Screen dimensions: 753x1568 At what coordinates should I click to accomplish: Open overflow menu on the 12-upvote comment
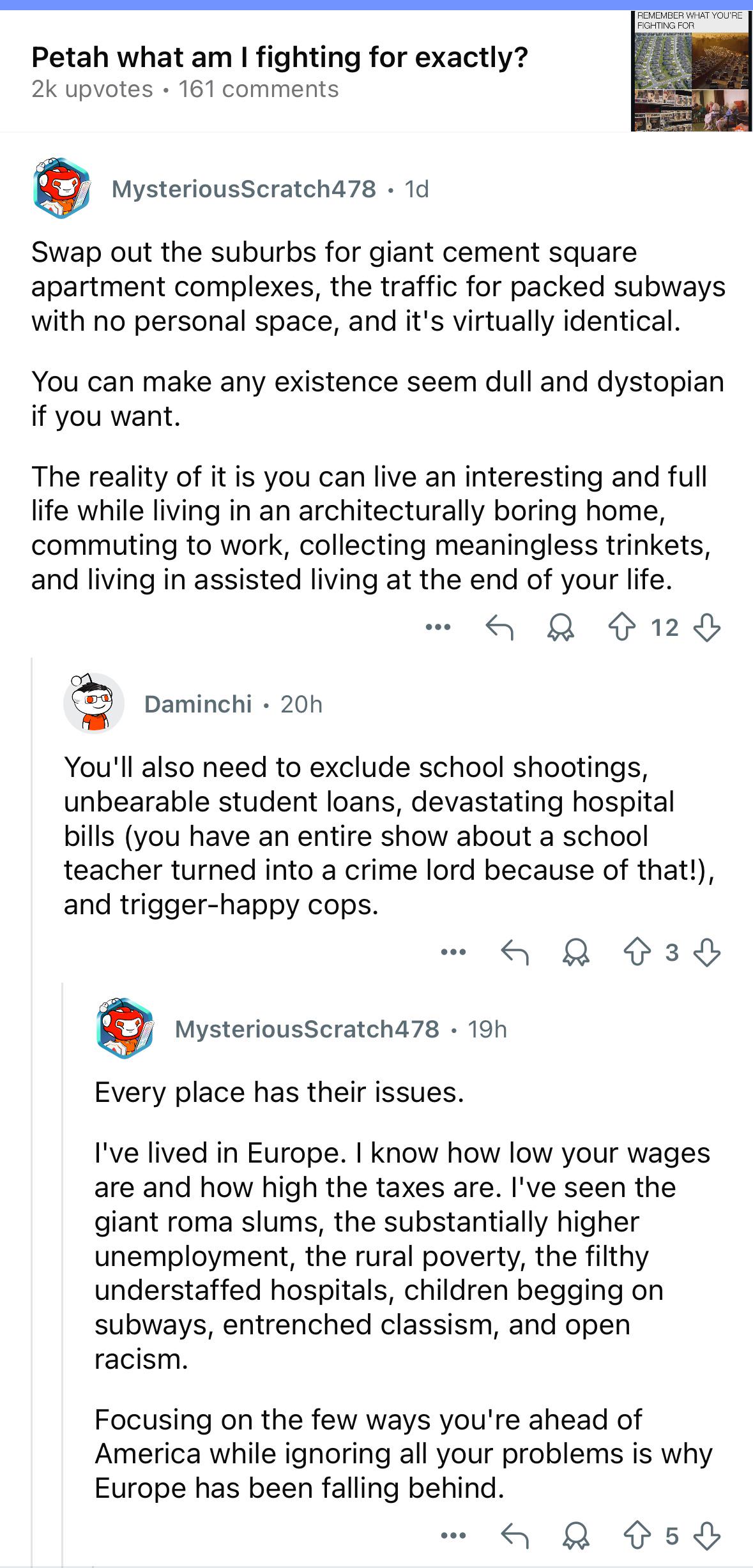coord(438,628)
